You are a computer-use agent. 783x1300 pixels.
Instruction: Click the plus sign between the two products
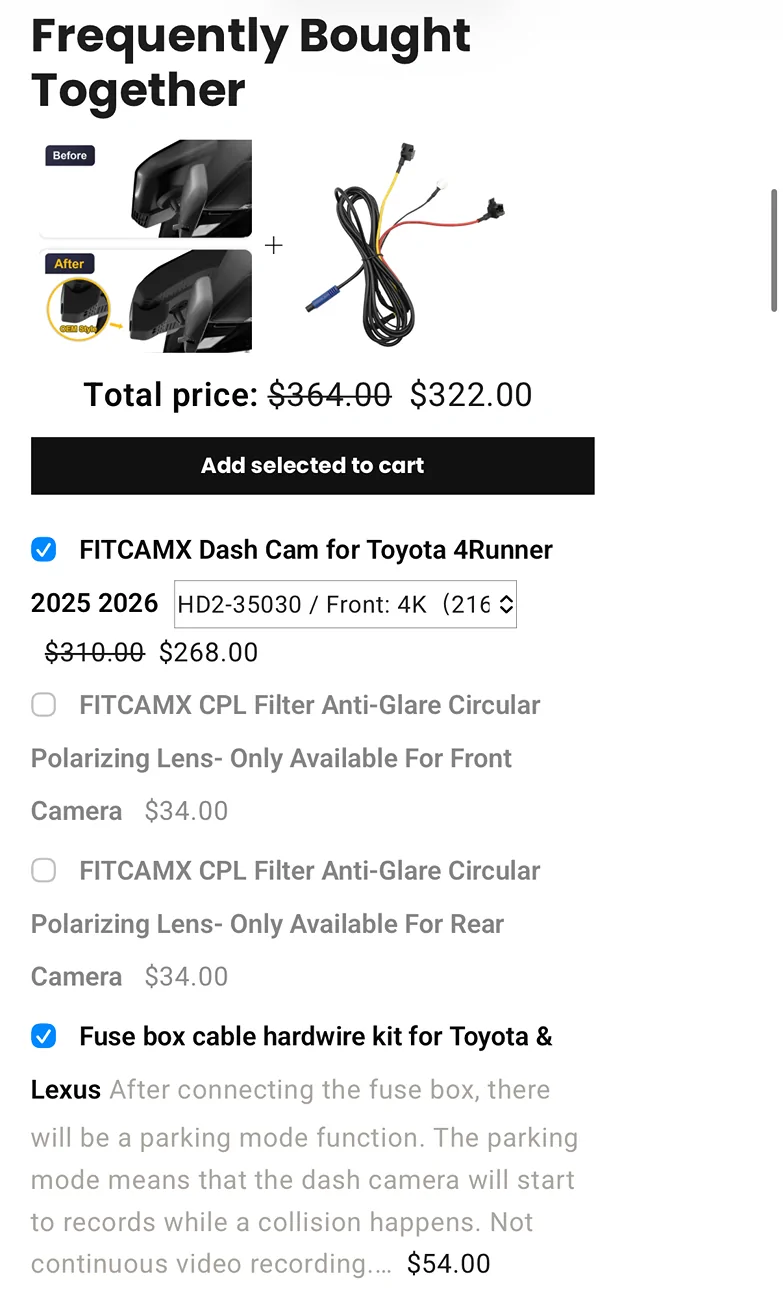[273, 245]
